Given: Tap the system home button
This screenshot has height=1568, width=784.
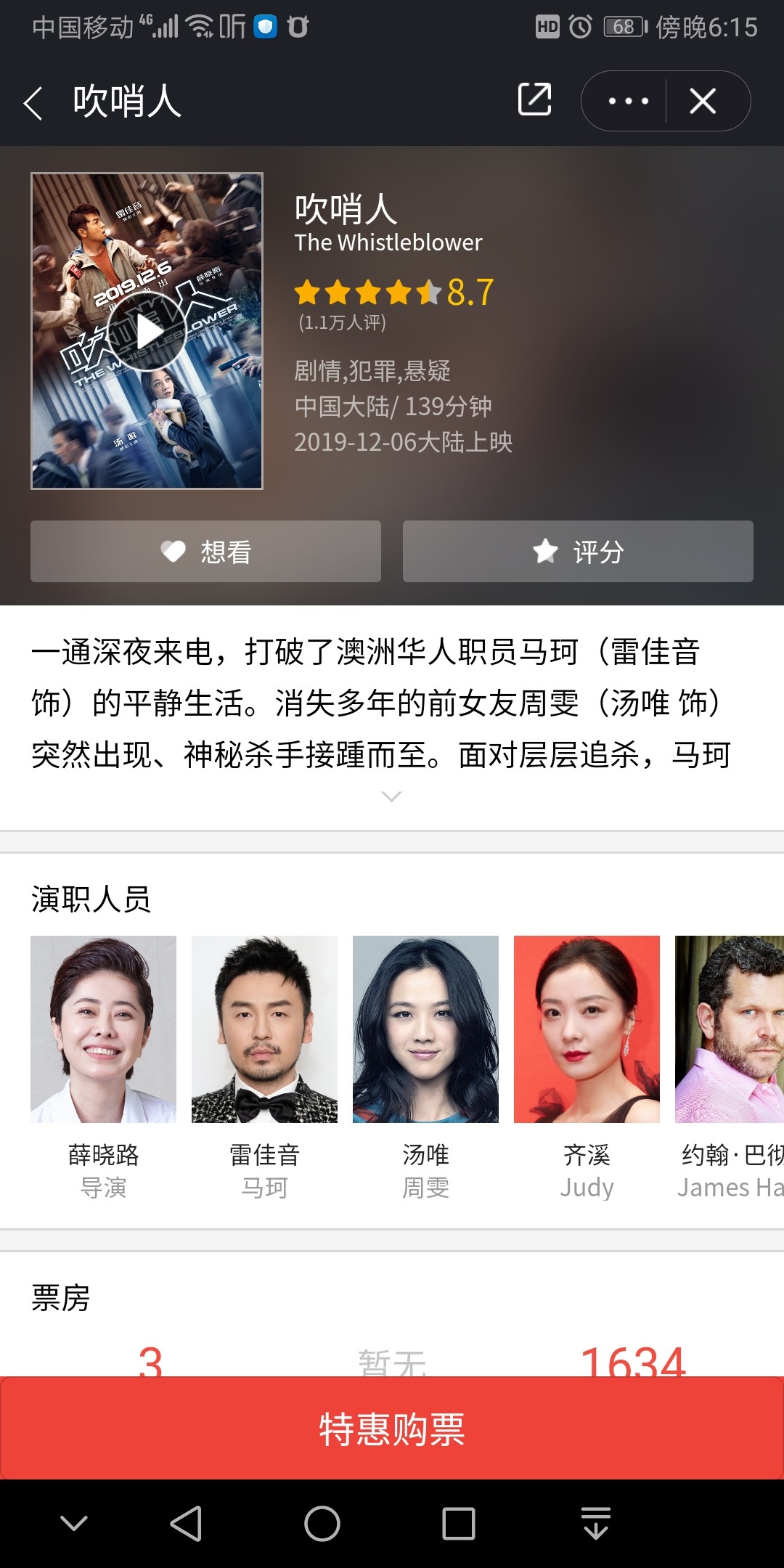Looking at the screenshot, I should tap(322, 1524).
